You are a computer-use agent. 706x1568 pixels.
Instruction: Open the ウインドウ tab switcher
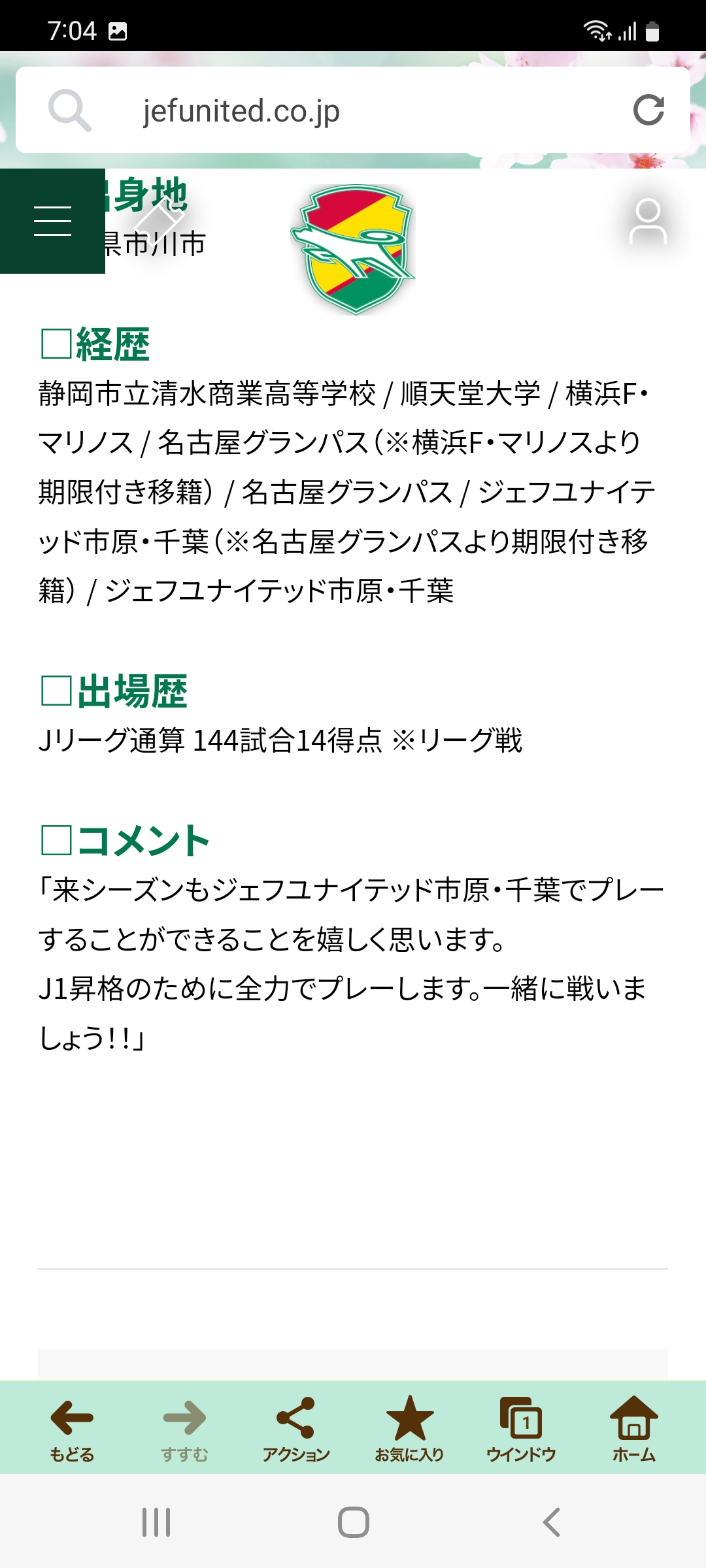click(x=521, y=1429)
